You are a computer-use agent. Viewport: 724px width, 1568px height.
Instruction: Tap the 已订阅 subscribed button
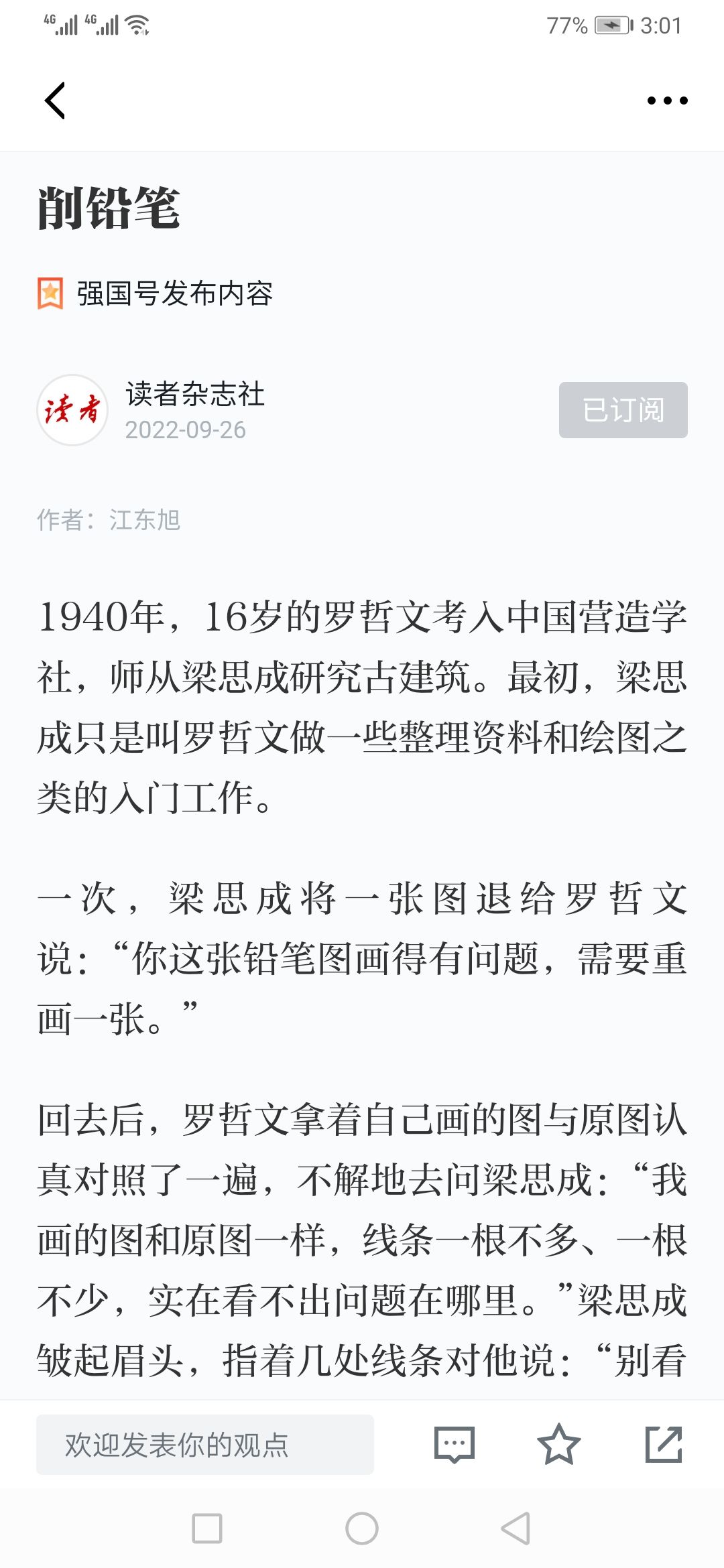[x=623, y=410]
